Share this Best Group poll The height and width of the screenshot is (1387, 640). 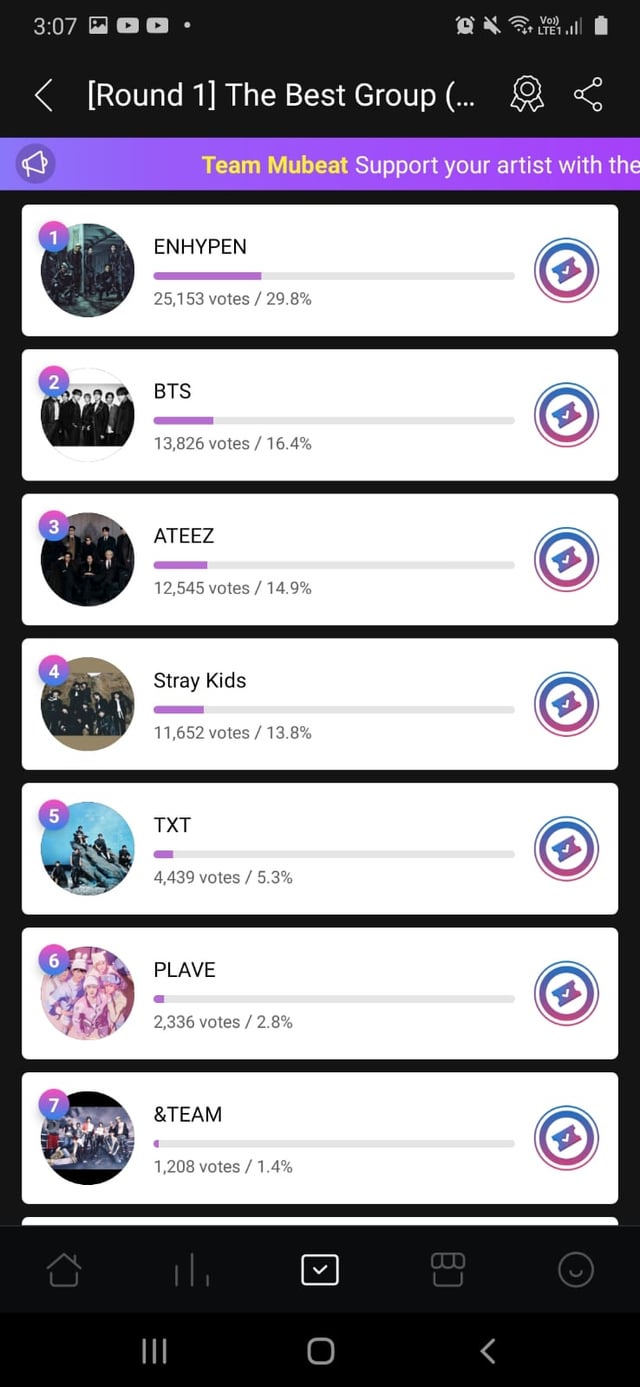pos(588,95)
